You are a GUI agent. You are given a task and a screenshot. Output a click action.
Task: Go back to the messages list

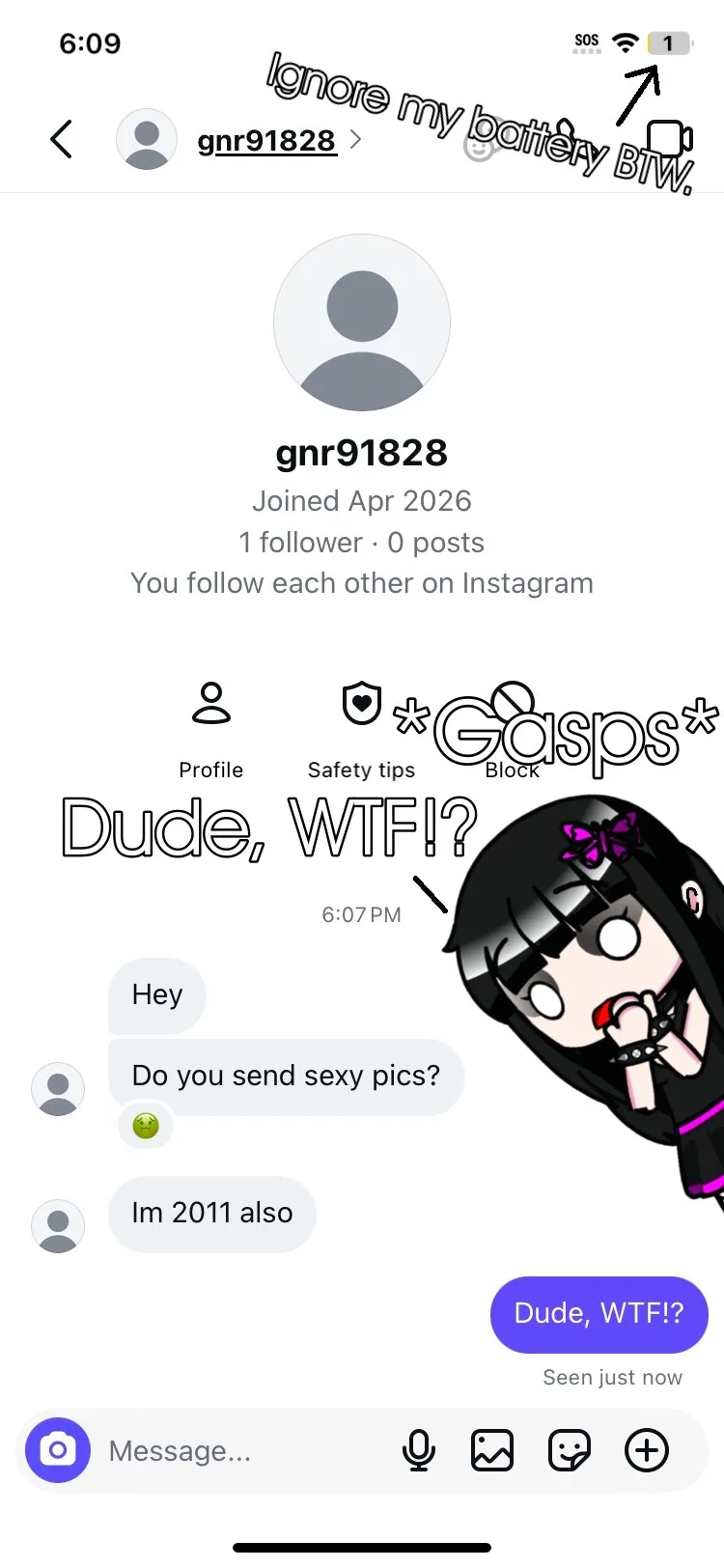(61, 140)
